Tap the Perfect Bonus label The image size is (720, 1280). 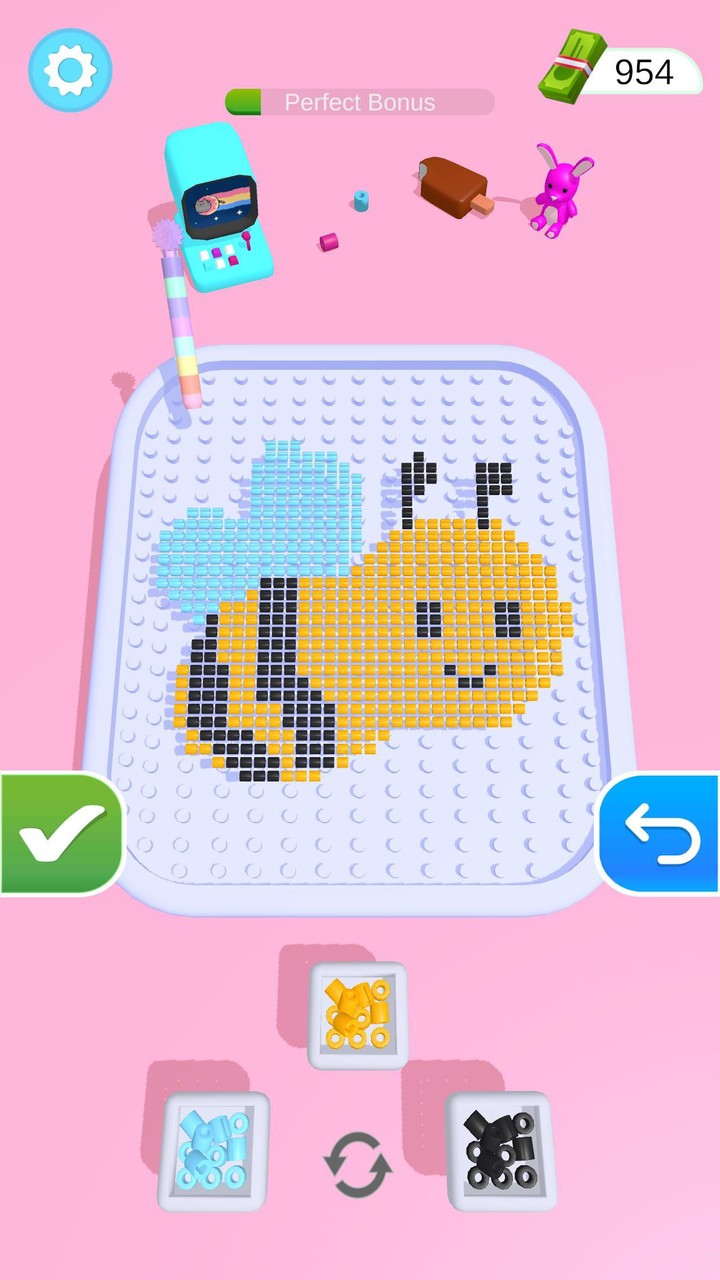(x=360, y=103)
